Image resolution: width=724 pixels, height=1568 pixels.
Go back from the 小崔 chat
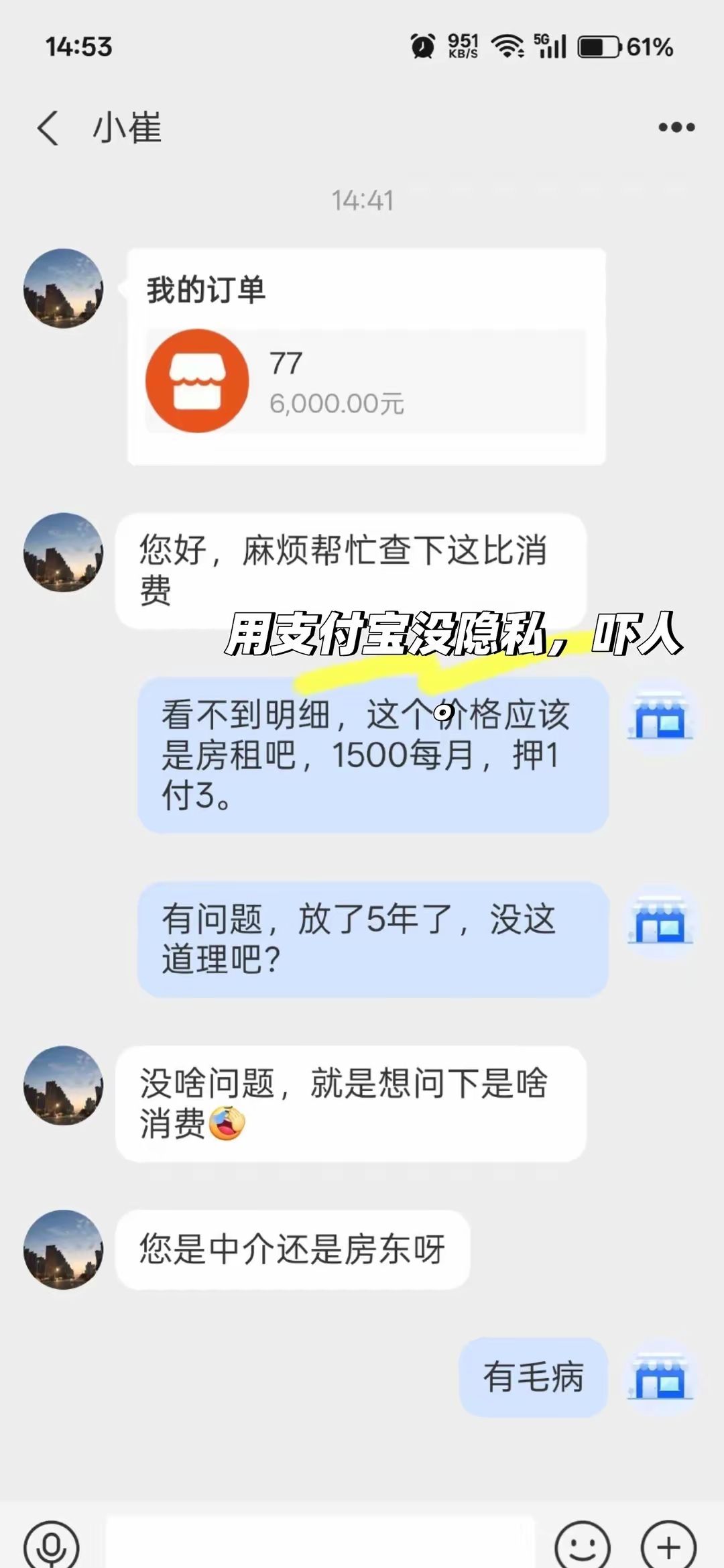coord(48,127)
